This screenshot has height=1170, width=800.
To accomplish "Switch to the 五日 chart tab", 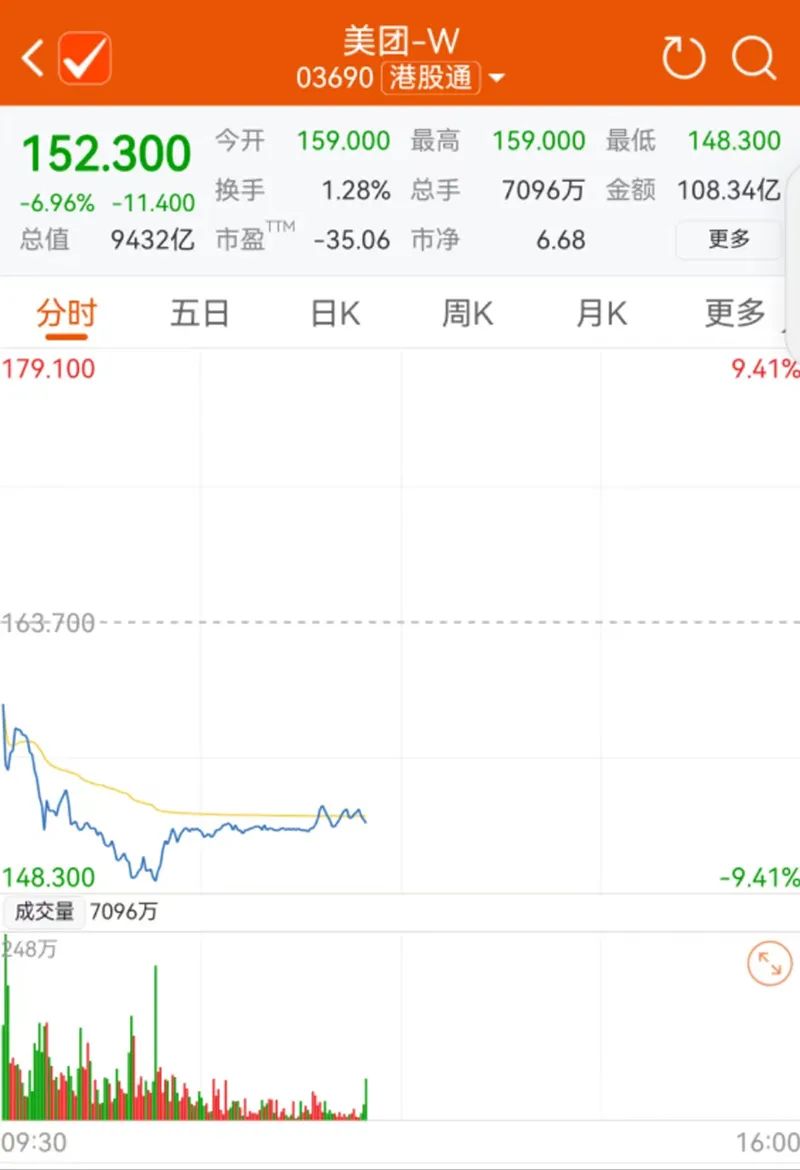I will (x=200, y=314).
